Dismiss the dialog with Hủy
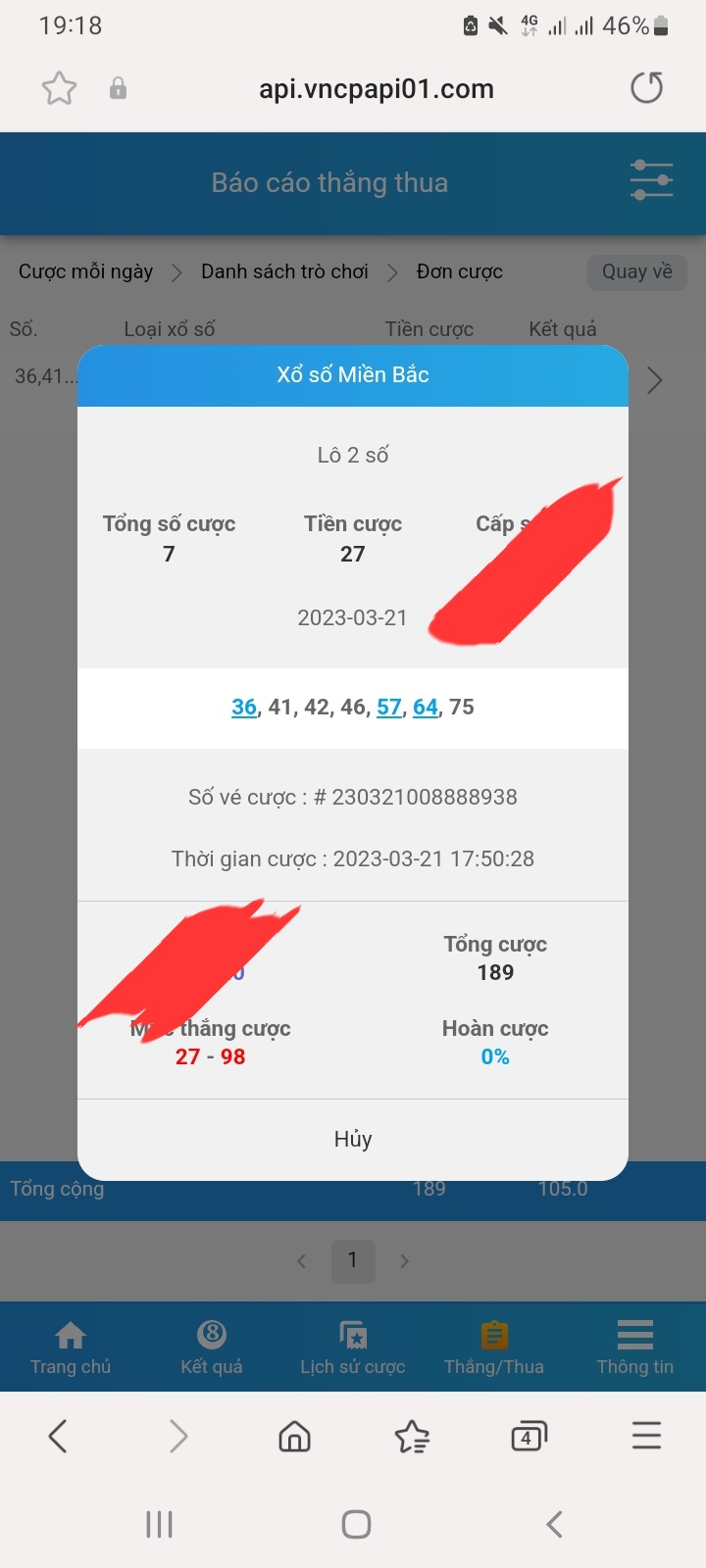 point(353,1139)
